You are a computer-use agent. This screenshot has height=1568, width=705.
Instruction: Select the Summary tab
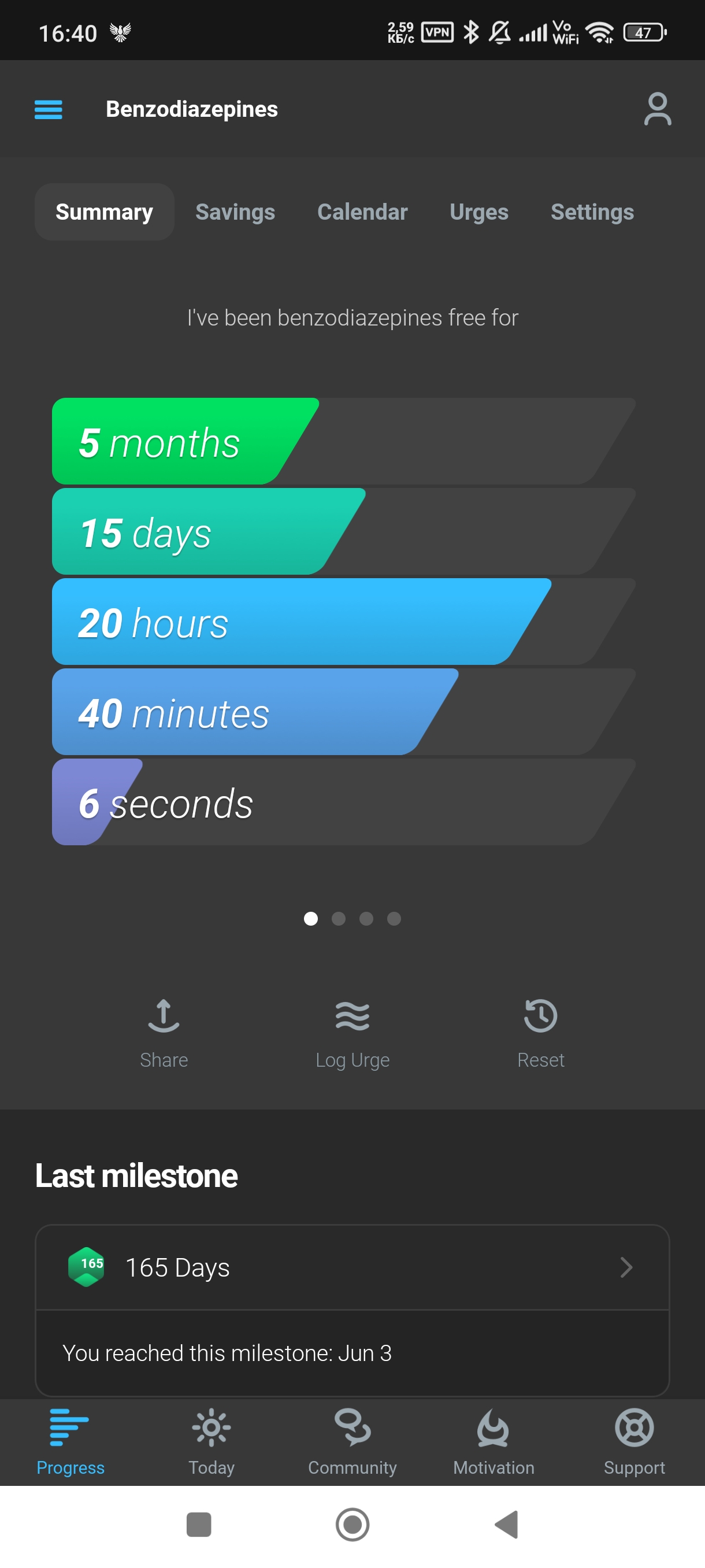tap(104, 212)
